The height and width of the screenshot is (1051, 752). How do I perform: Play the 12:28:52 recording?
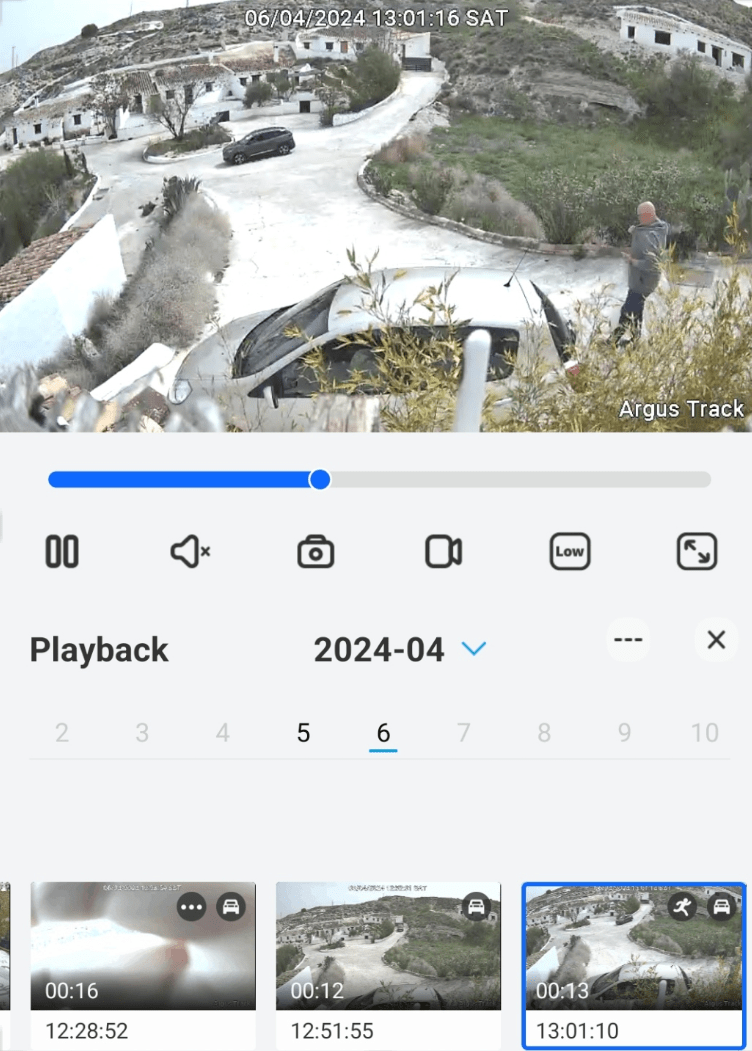tap(143, 946)
